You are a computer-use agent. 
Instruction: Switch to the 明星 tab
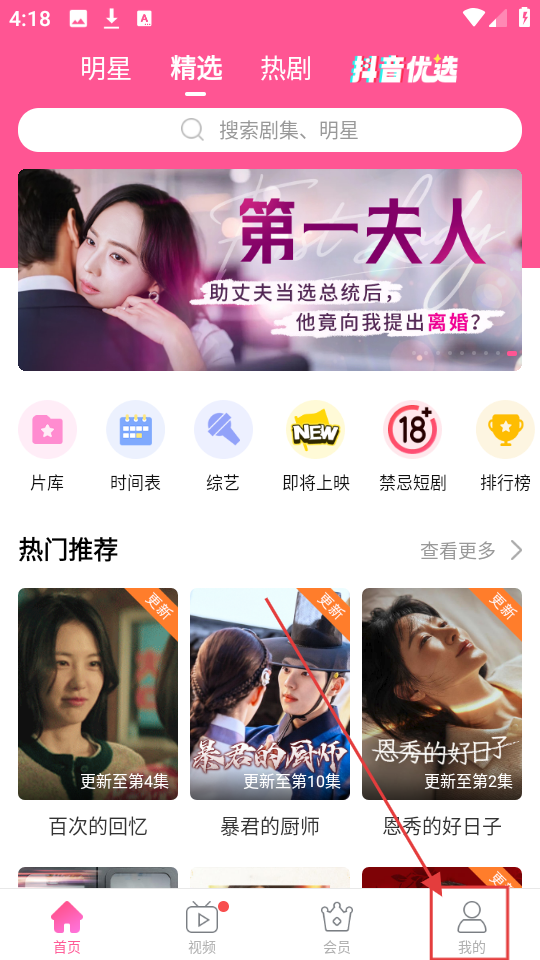point(106,69)
